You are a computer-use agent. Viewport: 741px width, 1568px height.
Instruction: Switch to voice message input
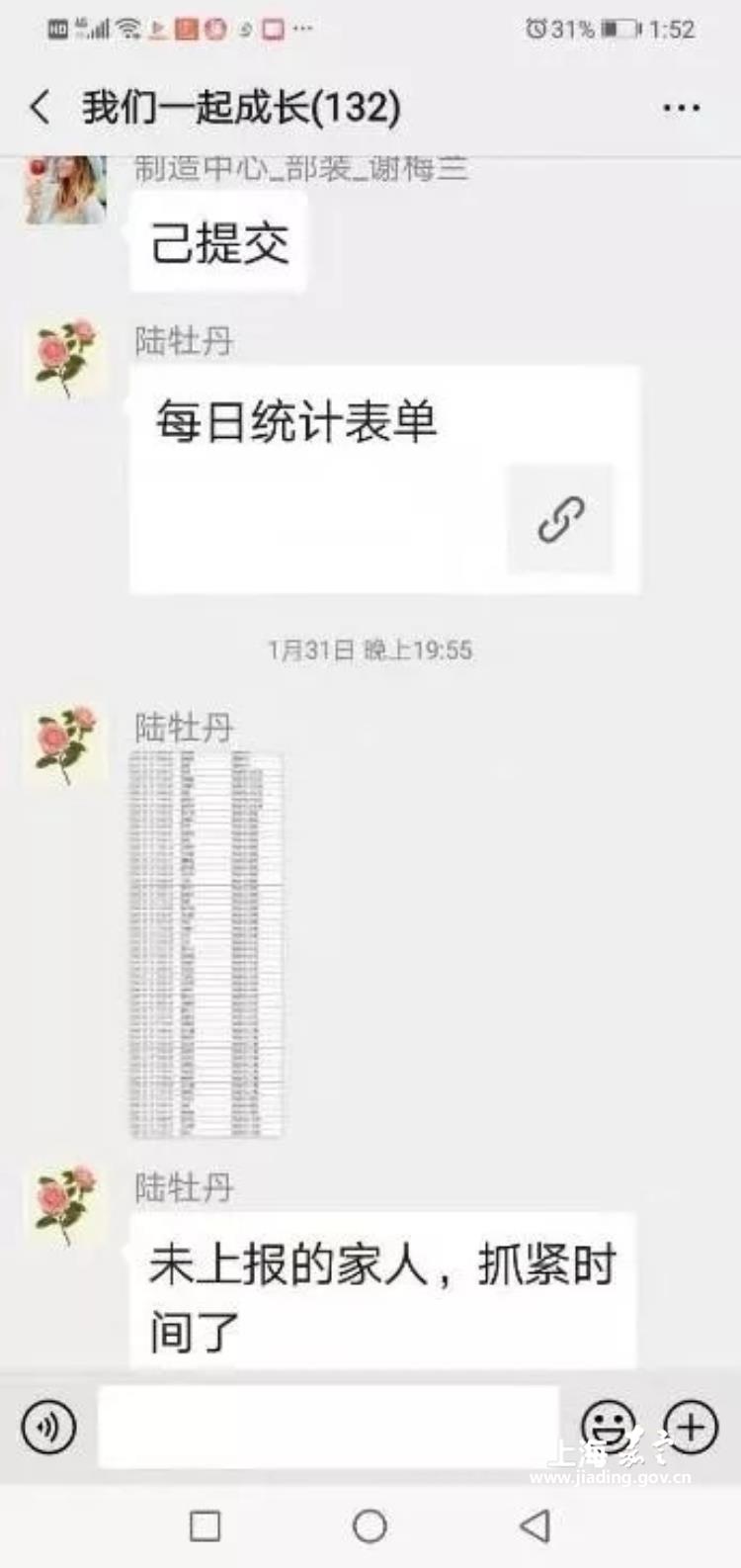coord(48,1427)
